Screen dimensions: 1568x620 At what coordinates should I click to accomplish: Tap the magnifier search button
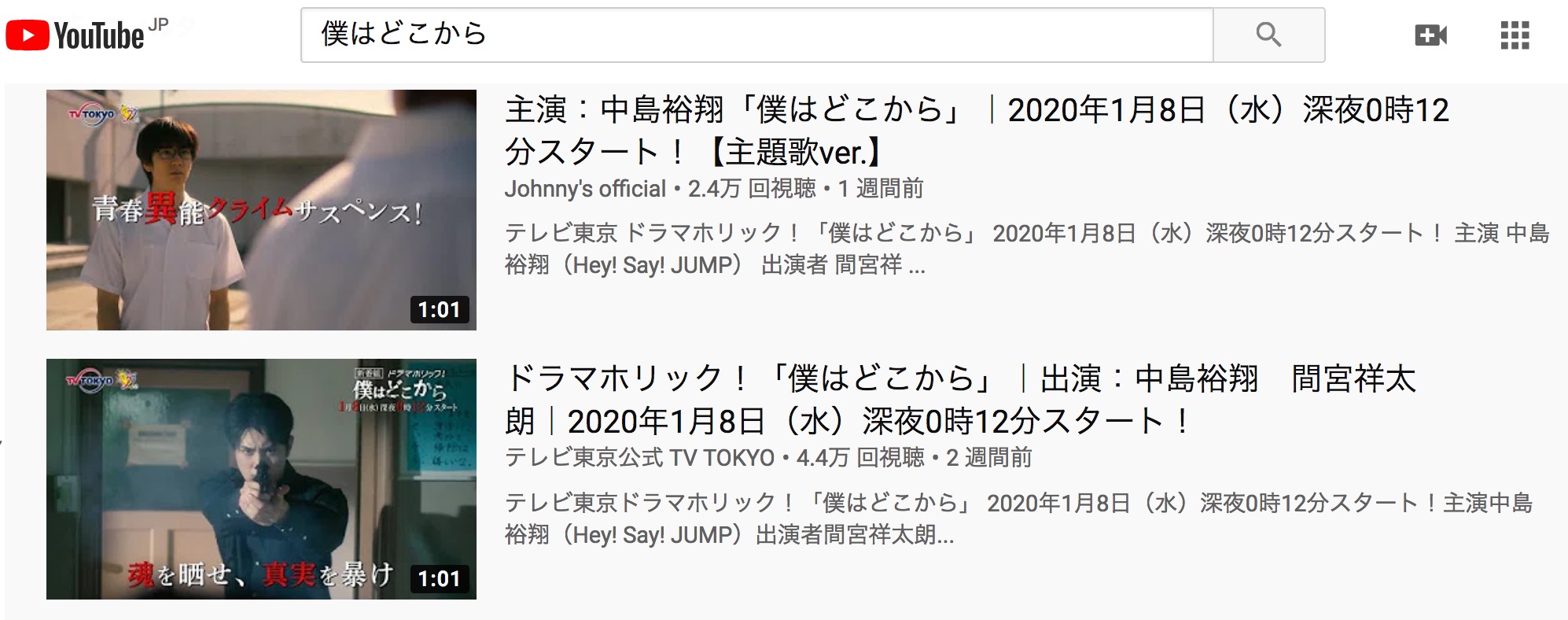pos(1268,35)
